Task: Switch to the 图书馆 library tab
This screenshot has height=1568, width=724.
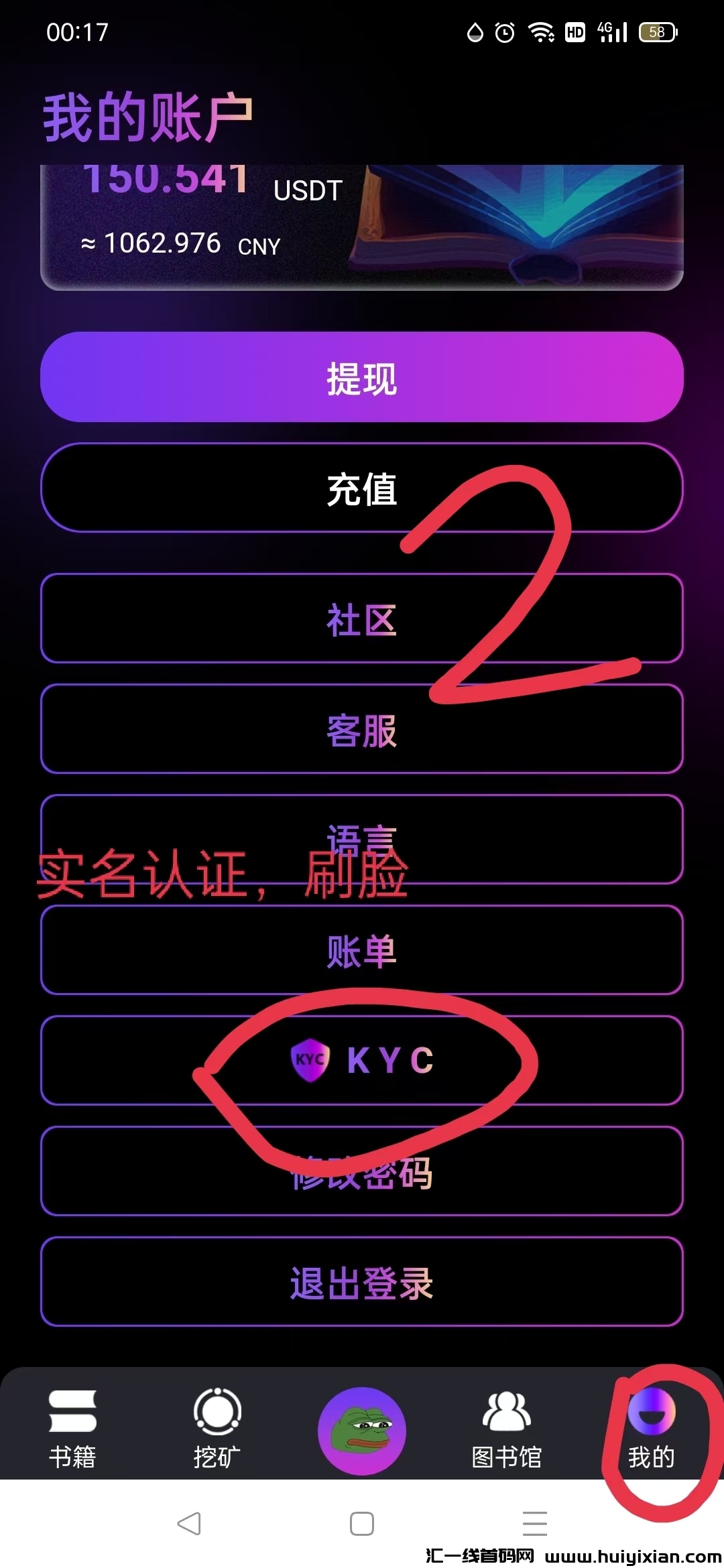Action: [x=507, y=1429]
